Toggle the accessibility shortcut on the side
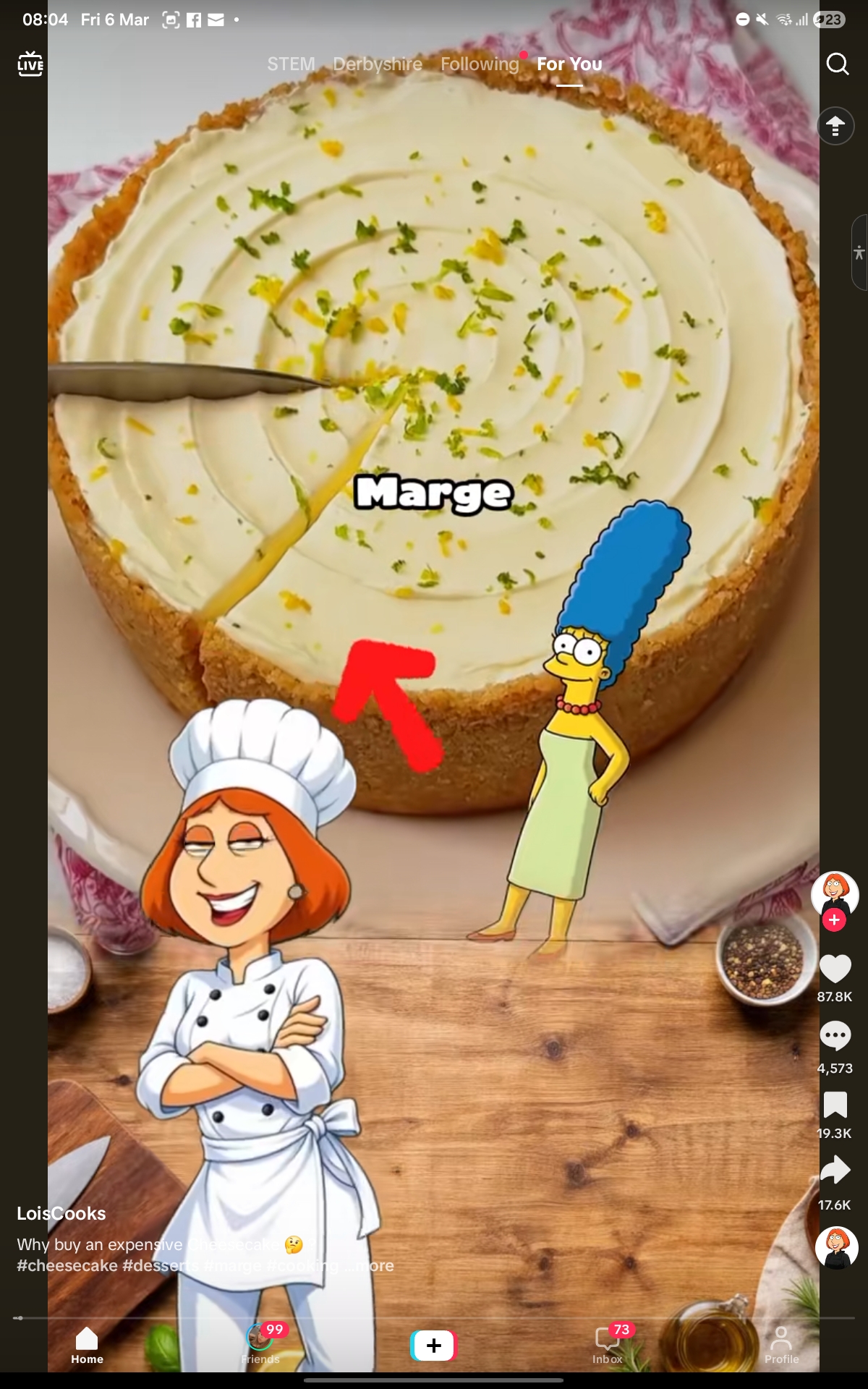Screen dimensions: 868x1389 pos(859,252)
